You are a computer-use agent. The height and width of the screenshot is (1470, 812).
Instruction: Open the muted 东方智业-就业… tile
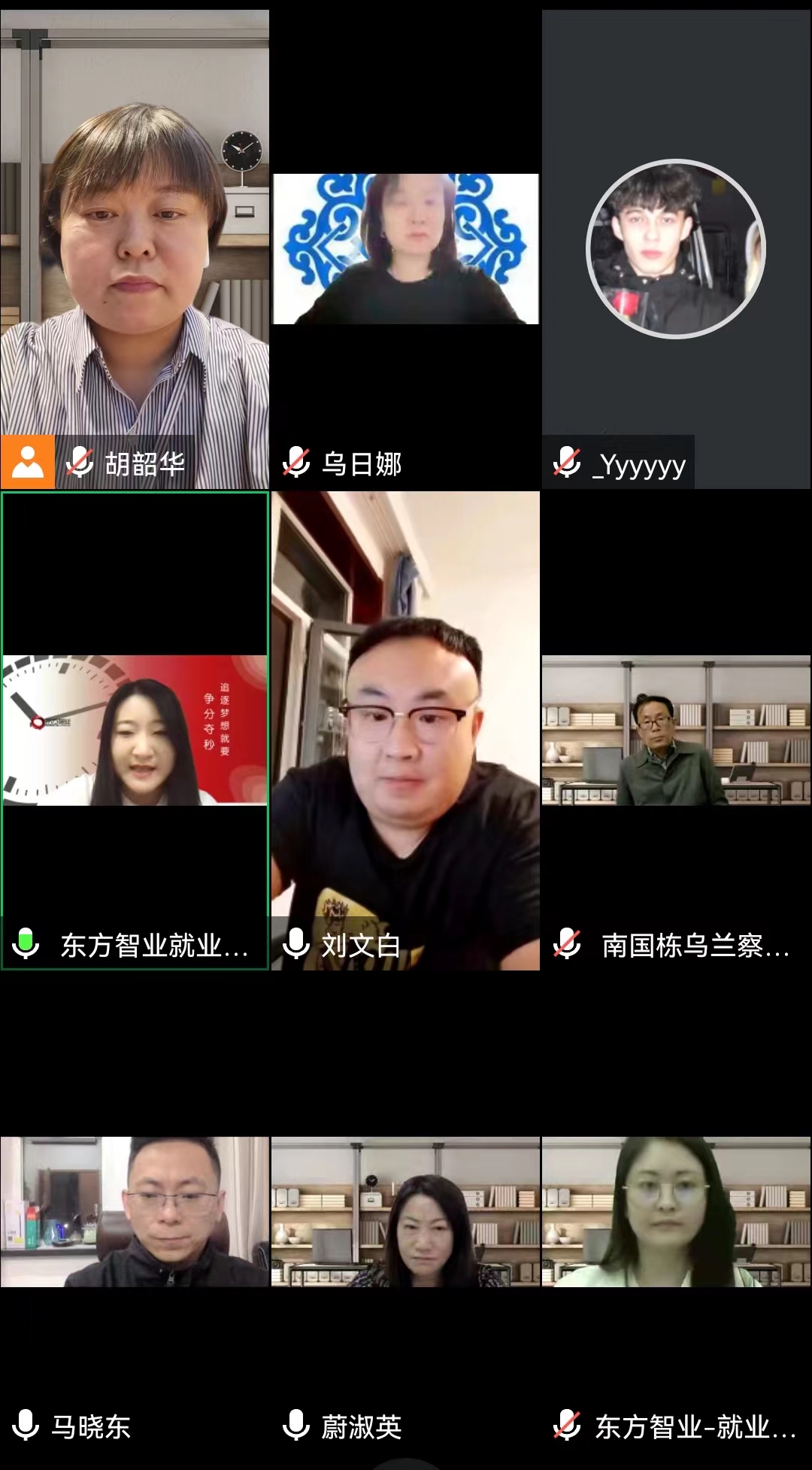676,1211
